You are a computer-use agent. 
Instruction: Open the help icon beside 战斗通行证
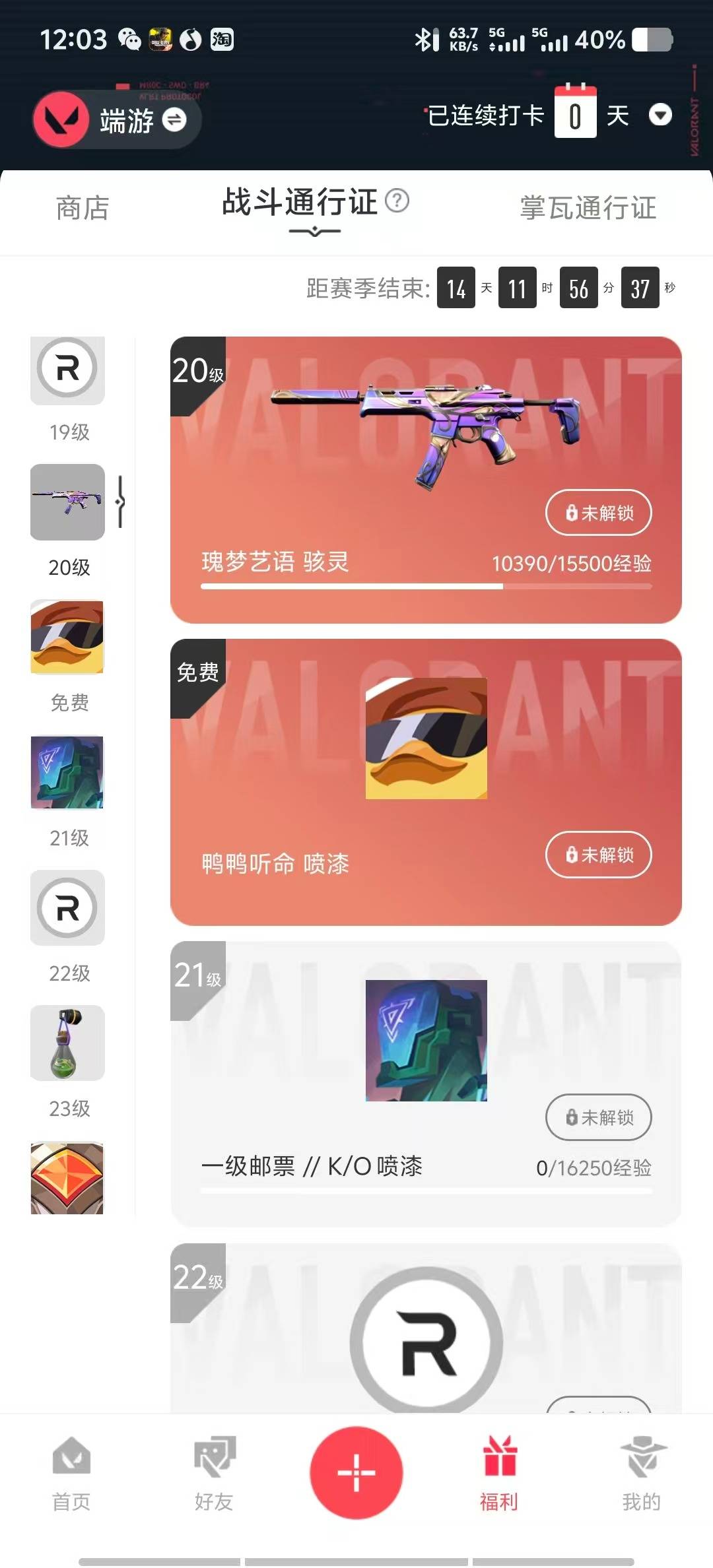(397, 200)
